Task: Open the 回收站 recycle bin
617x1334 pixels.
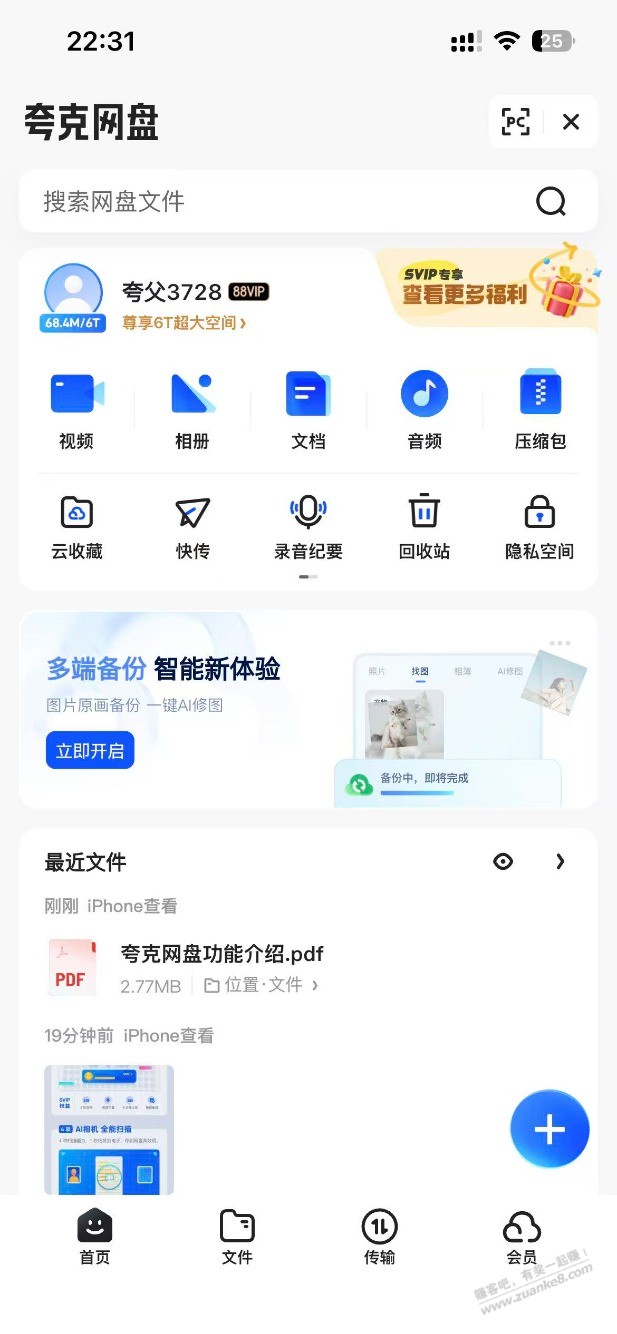Action: pyautogui.click(x=424, y=527)
